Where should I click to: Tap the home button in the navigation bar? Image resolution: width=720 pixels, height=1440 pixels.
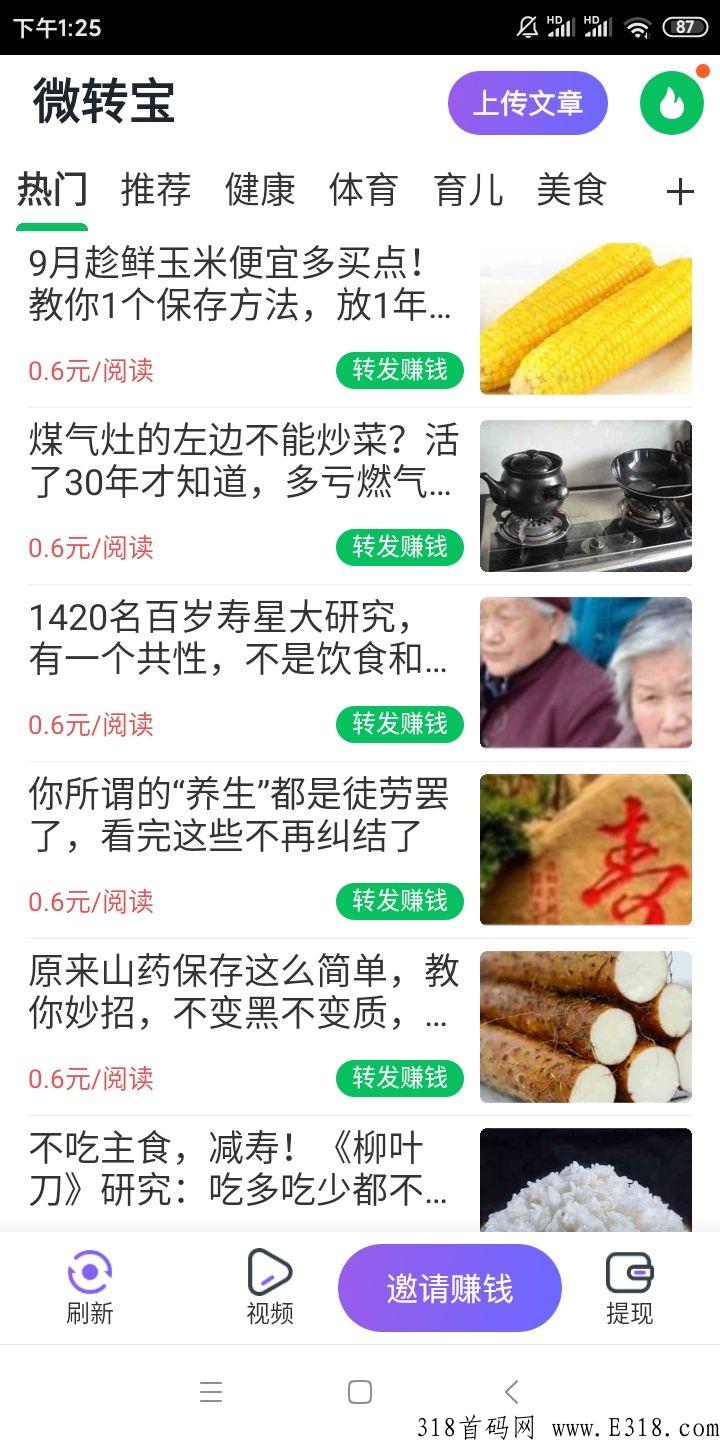(x=360, y=1391)
